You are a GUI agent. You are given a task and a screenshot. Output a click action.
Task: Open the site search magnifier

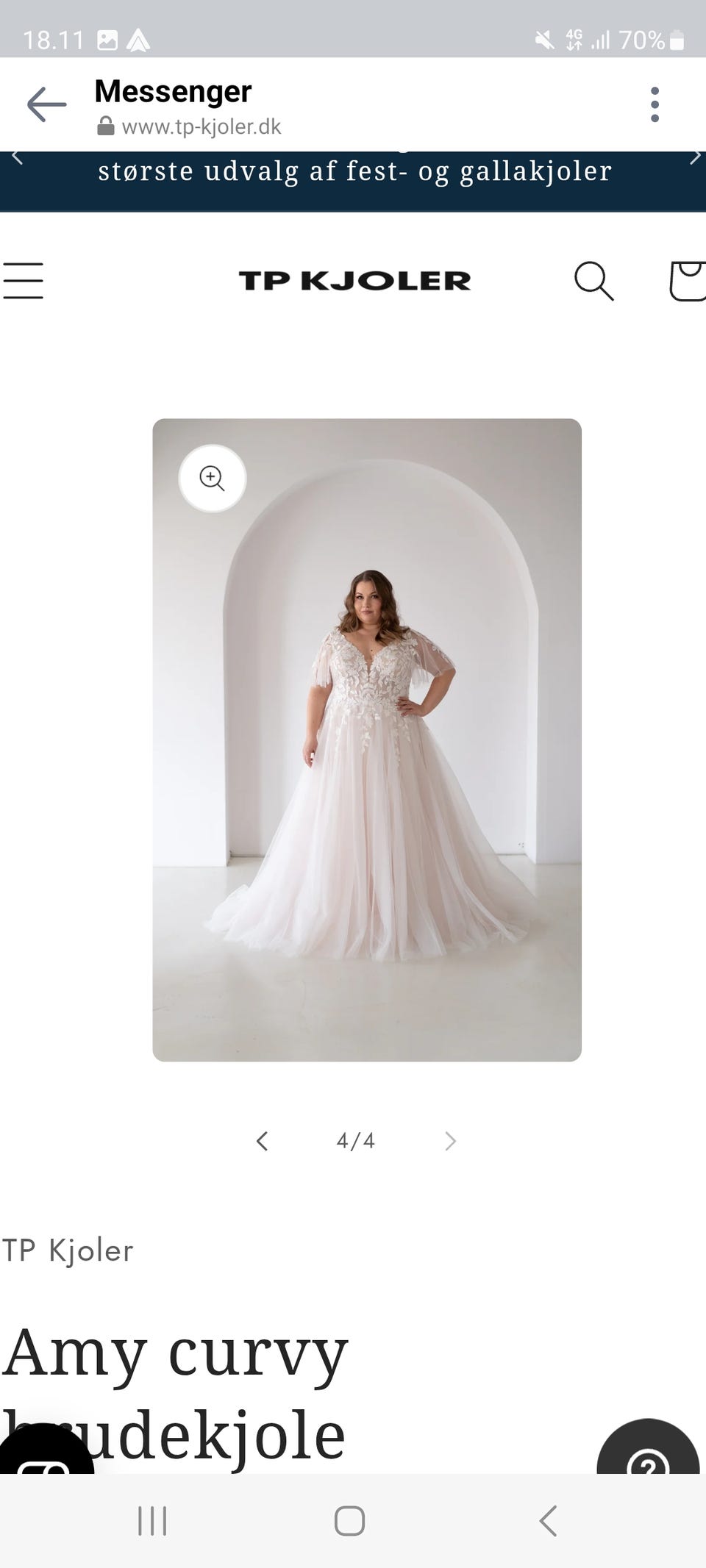click(593, 281)
